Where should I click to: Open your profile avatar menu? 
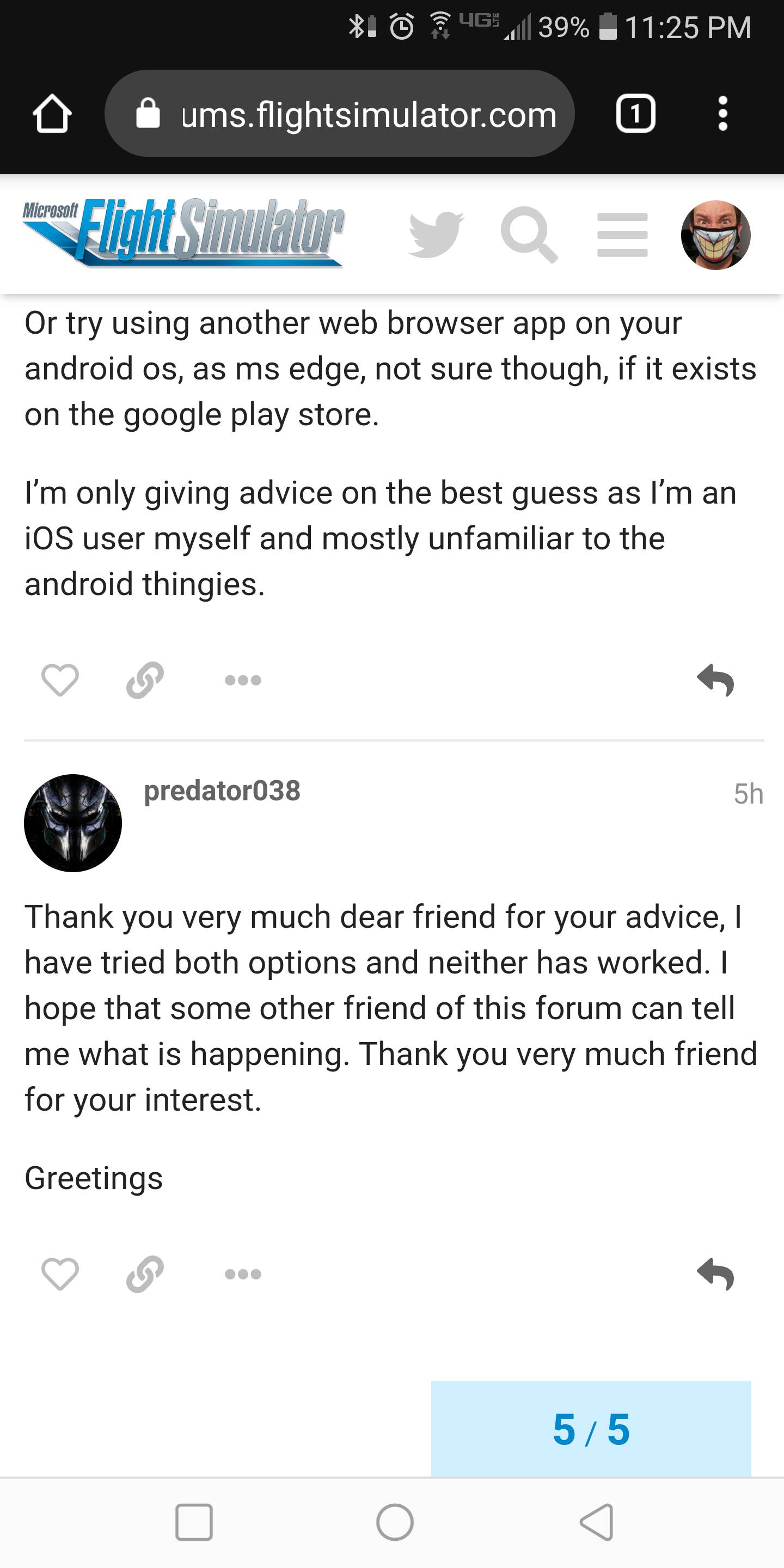(x=715, y=234)
